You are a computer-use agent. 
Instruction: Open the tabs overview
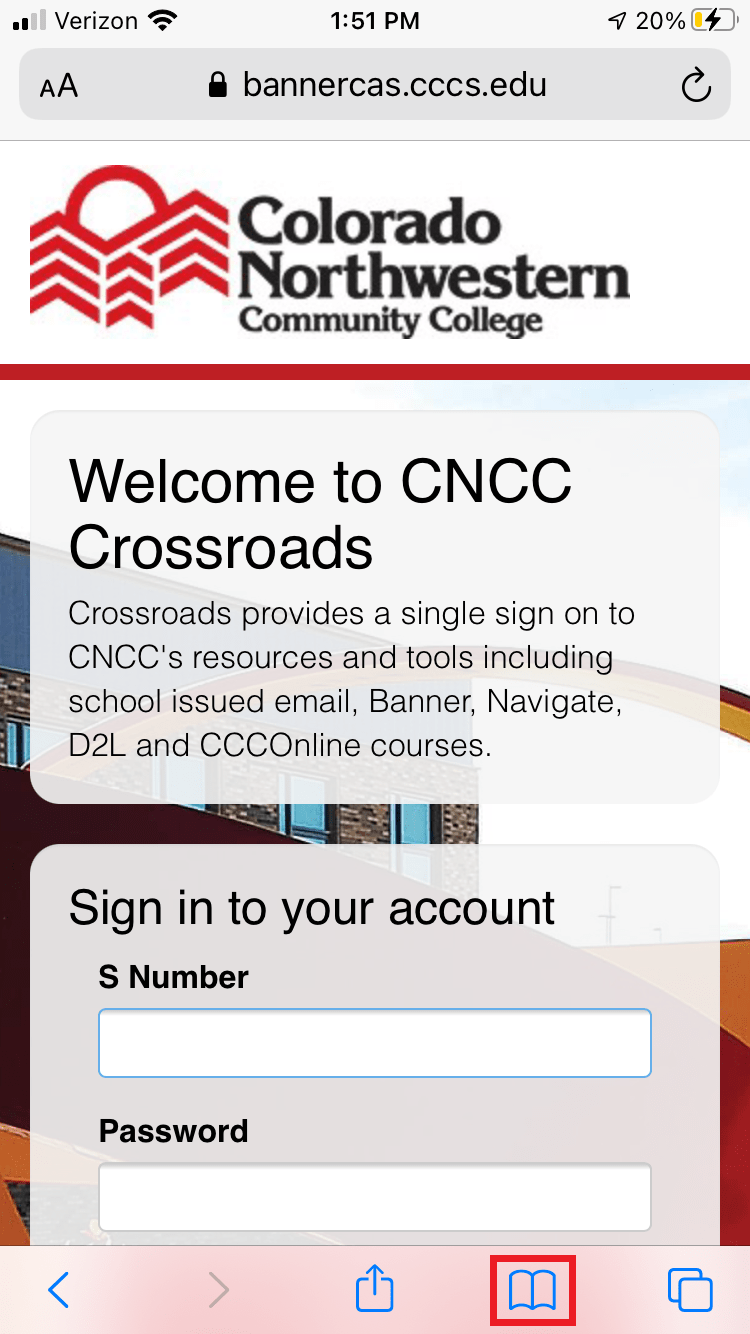pyautogui.click(x=690, y=1290)
